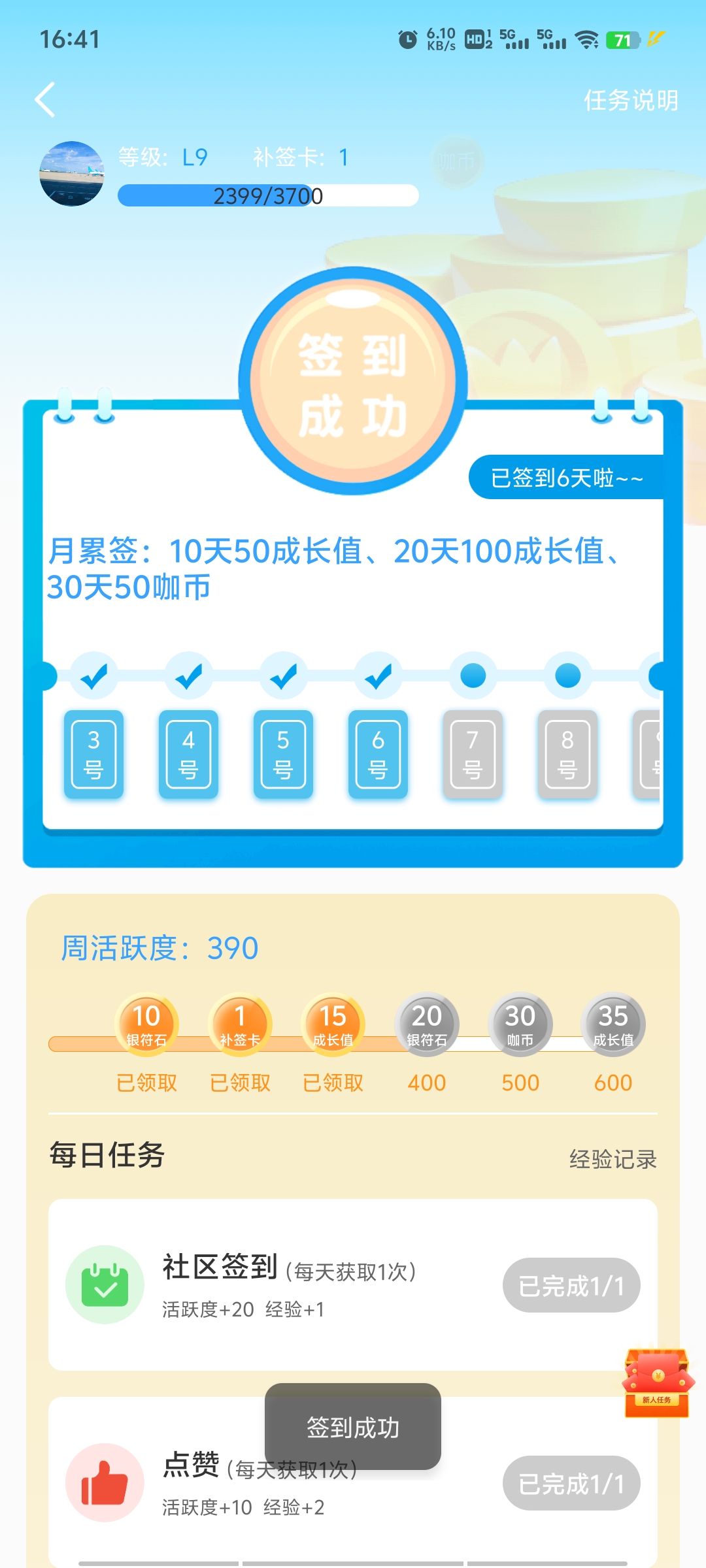Image resolution: width=706 pixels, height=1568 pixels.
Task: Tap 已完成1/1 button for 点赞
Action: pos(571,1484)
